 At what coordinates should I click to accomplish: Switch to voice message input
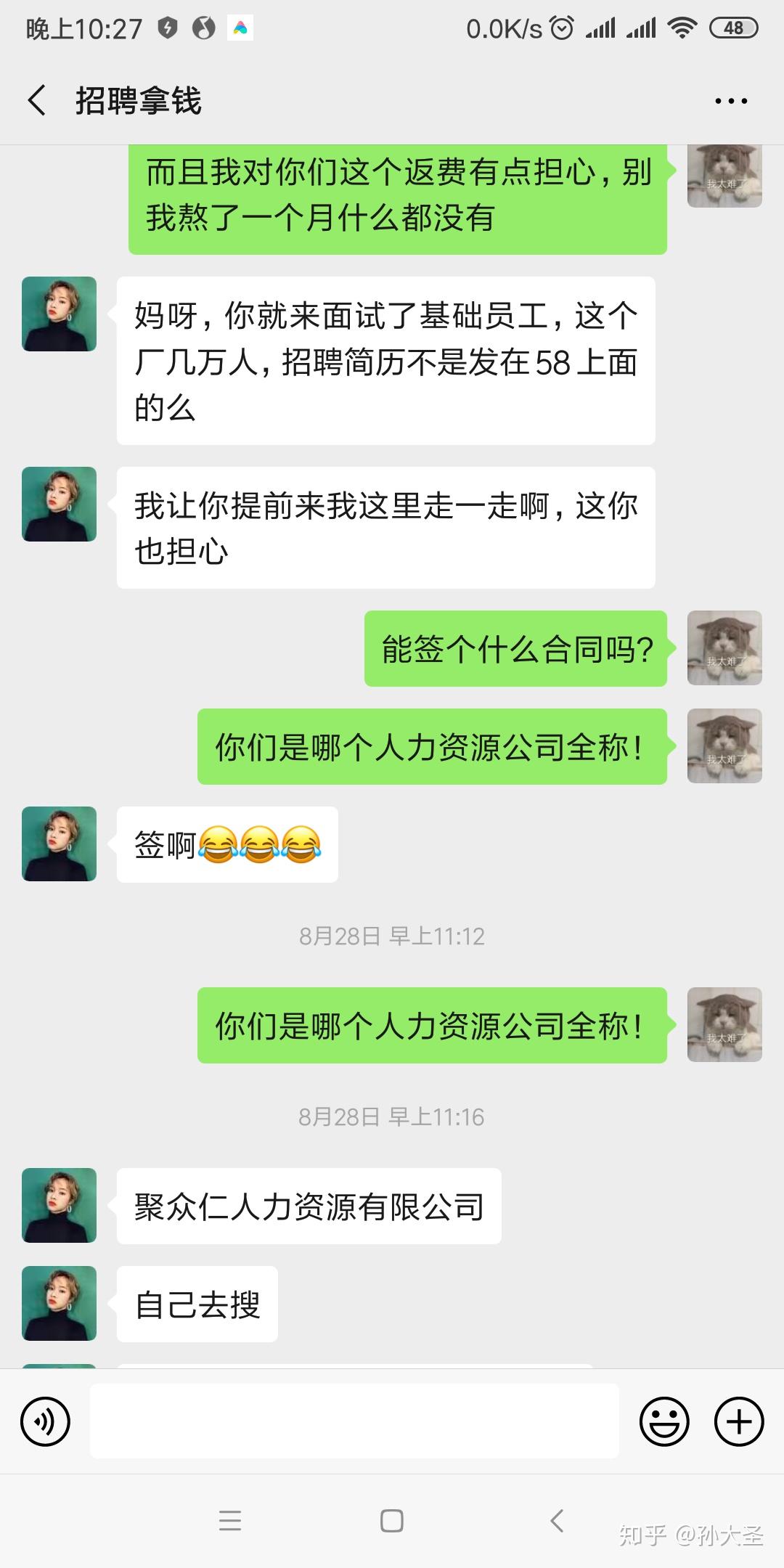pos(46,1421)
